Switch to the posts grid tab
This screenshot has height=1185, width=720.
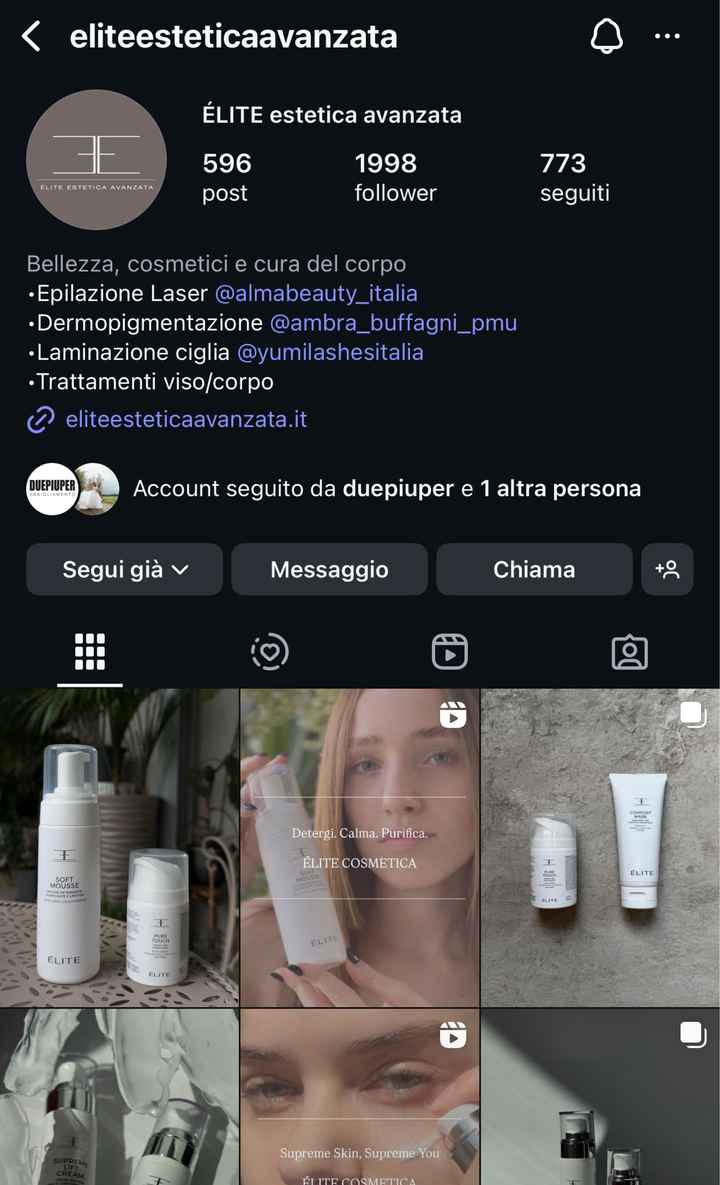(x=89, y=651)
